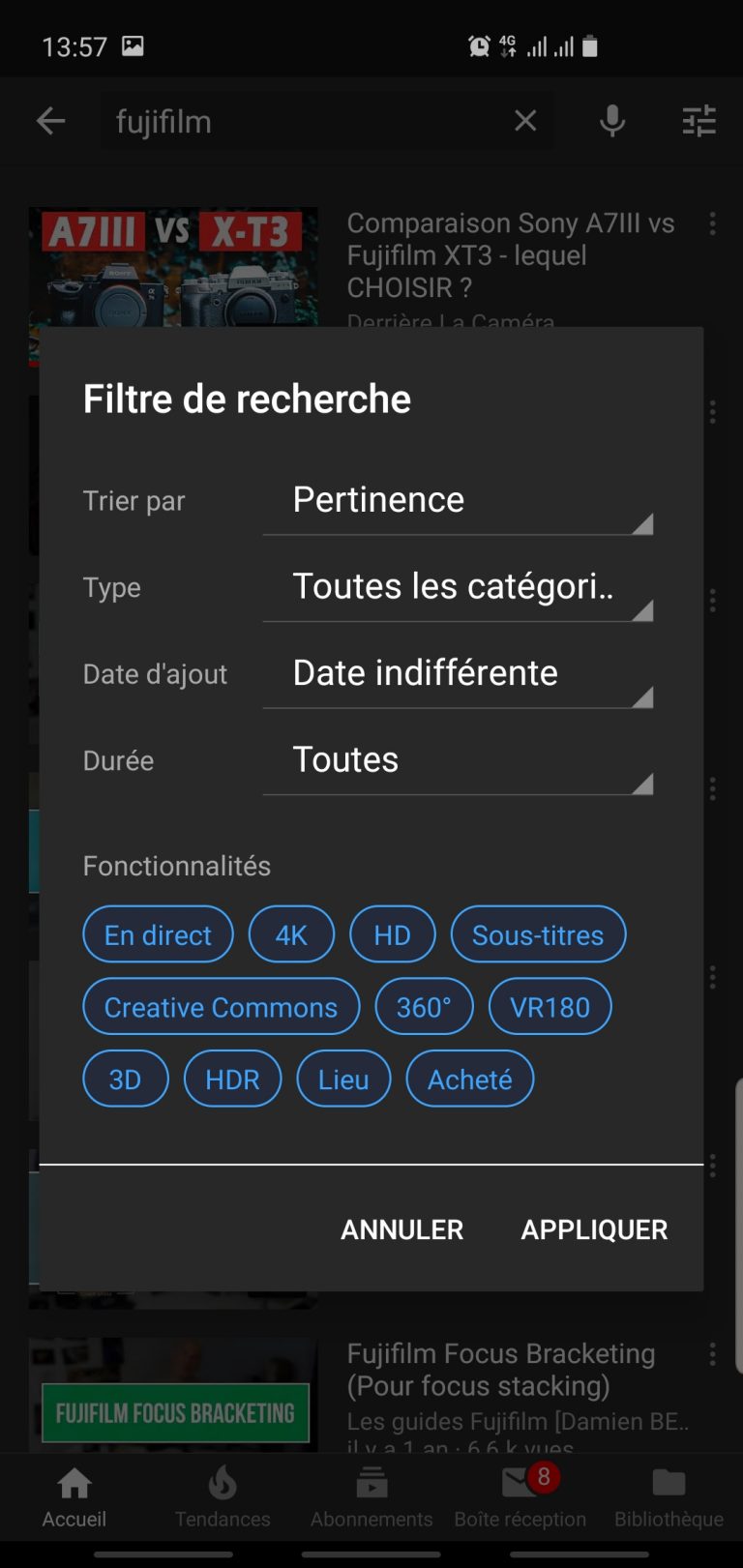Open the Tendances tab icon
Screen dimensions: 743x1568
223,1483
